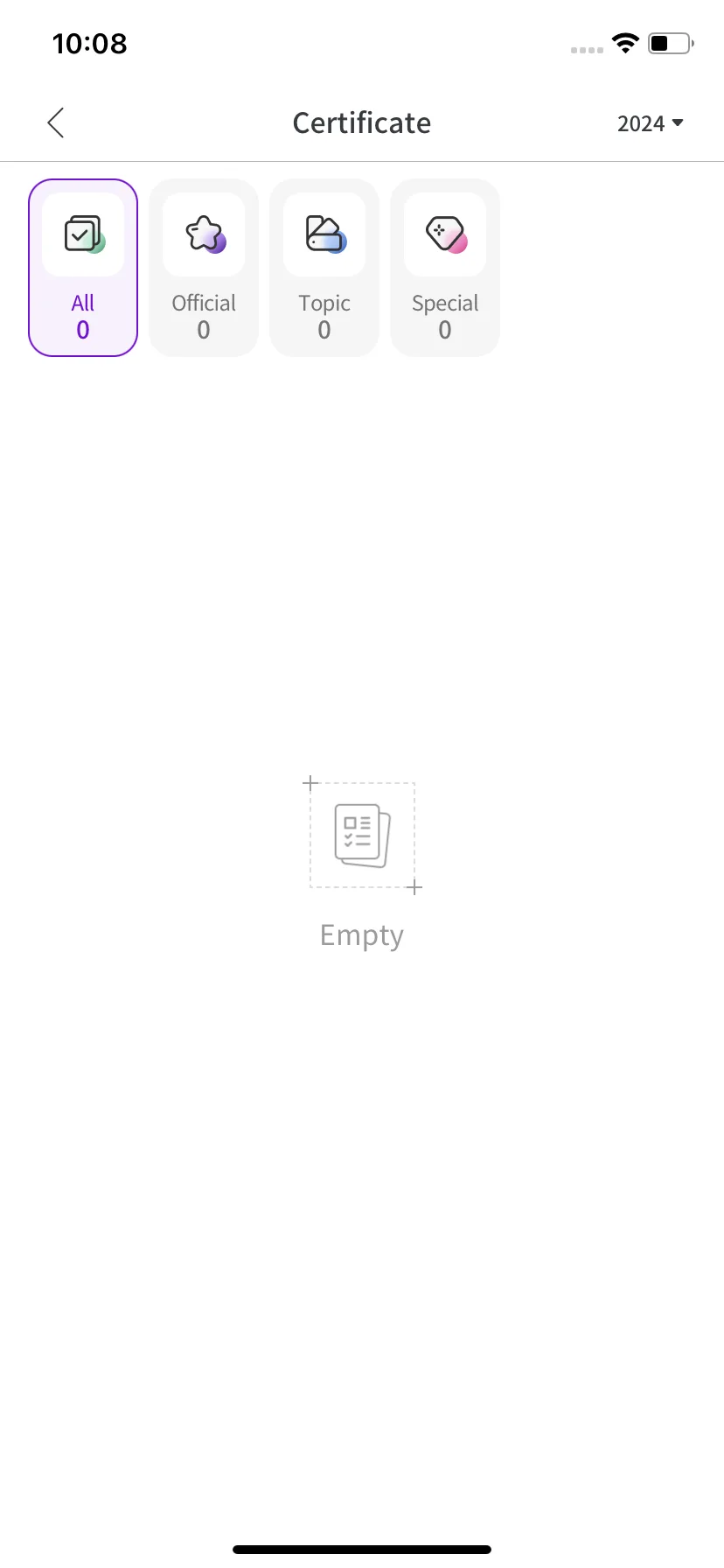
Task: Click the back arrow chevron
Action: (55, 122)
